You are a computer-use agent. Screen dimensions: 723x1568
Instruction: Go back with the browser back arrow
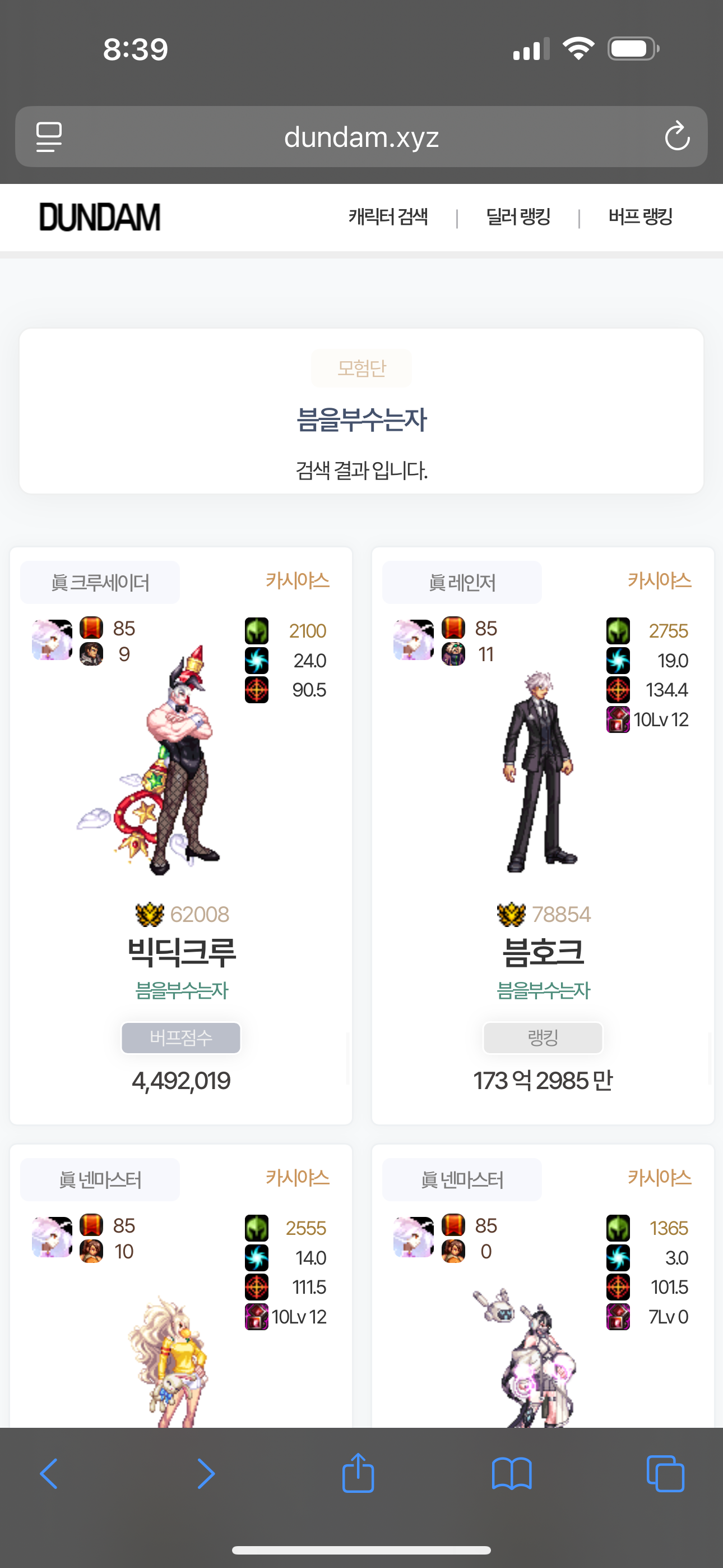pos(49,1474)
